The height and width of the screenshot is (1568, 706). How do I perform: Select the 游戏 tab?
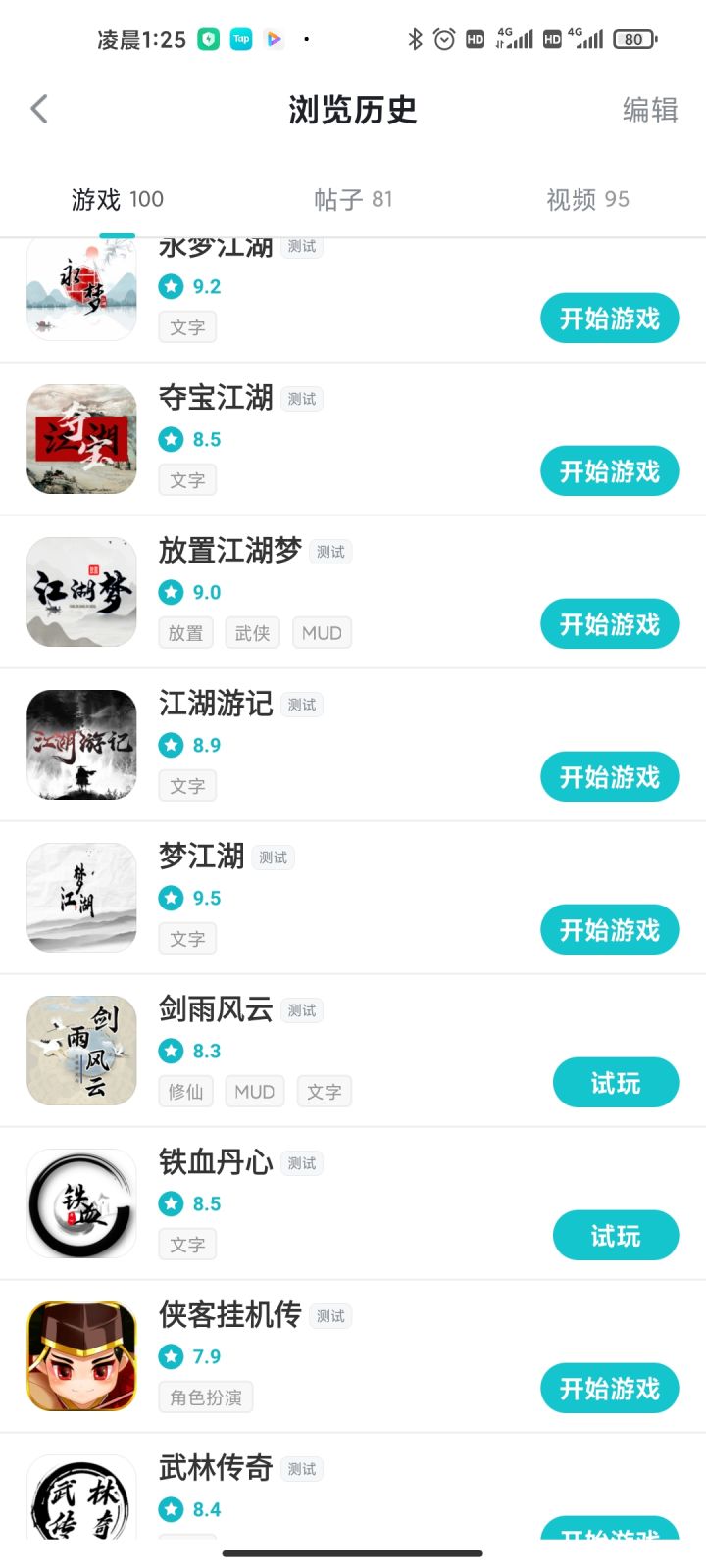point(117,200)
